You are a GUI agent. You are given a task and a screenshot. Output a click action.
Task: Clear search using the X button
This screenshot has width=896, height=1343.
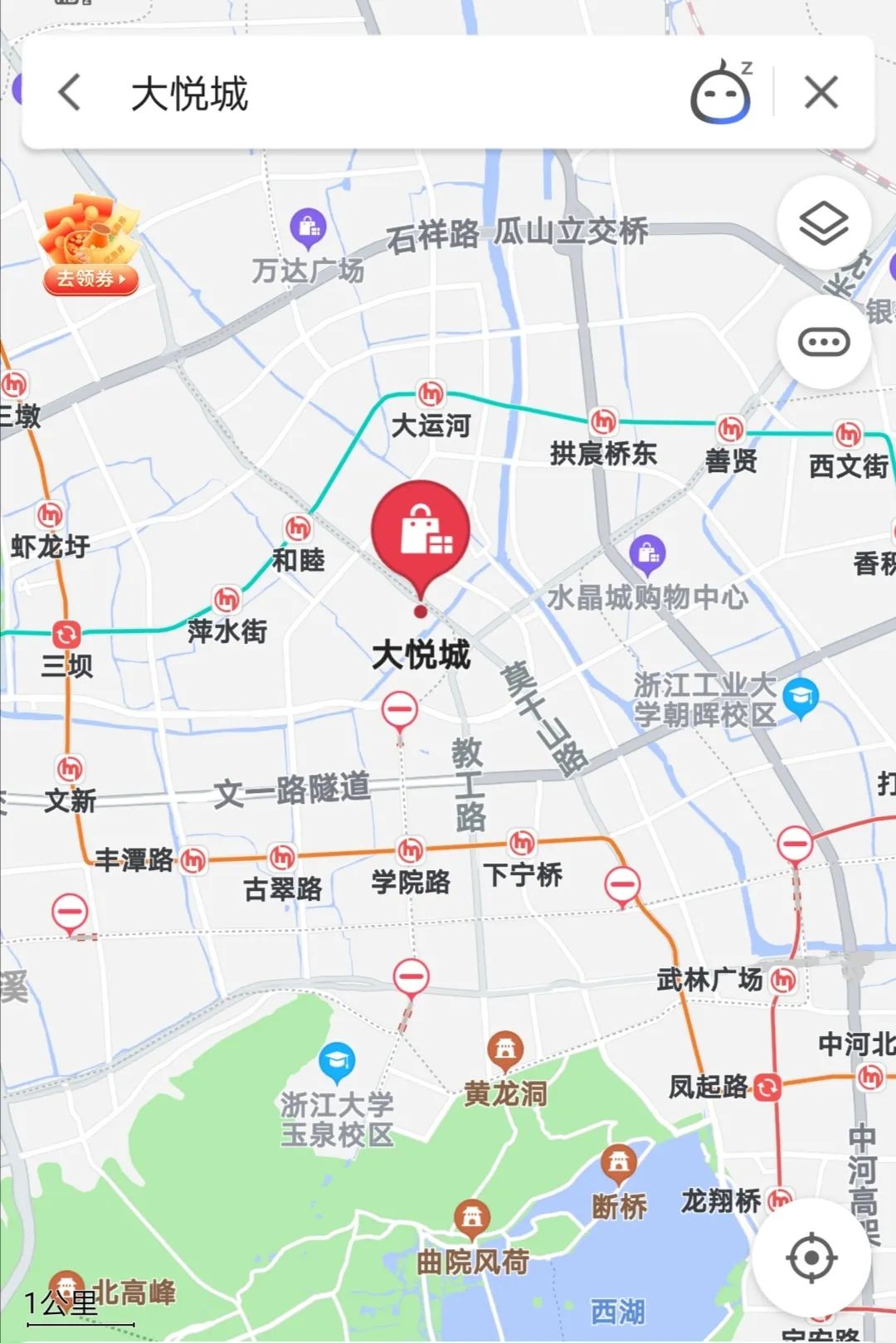(821, 92)
